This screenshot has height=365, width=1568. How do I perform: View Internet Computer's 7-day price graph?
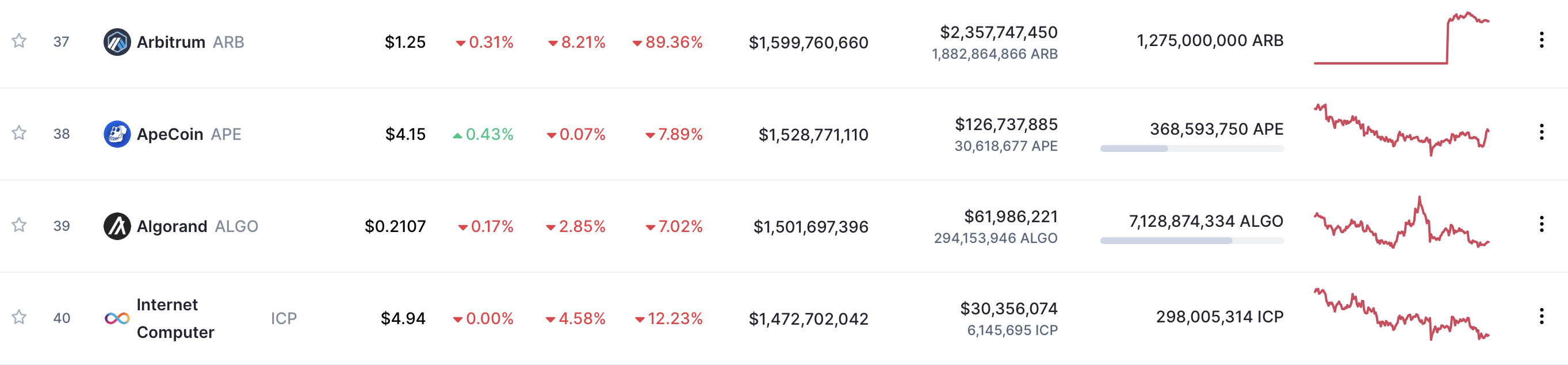click(x=1401, y=314)
